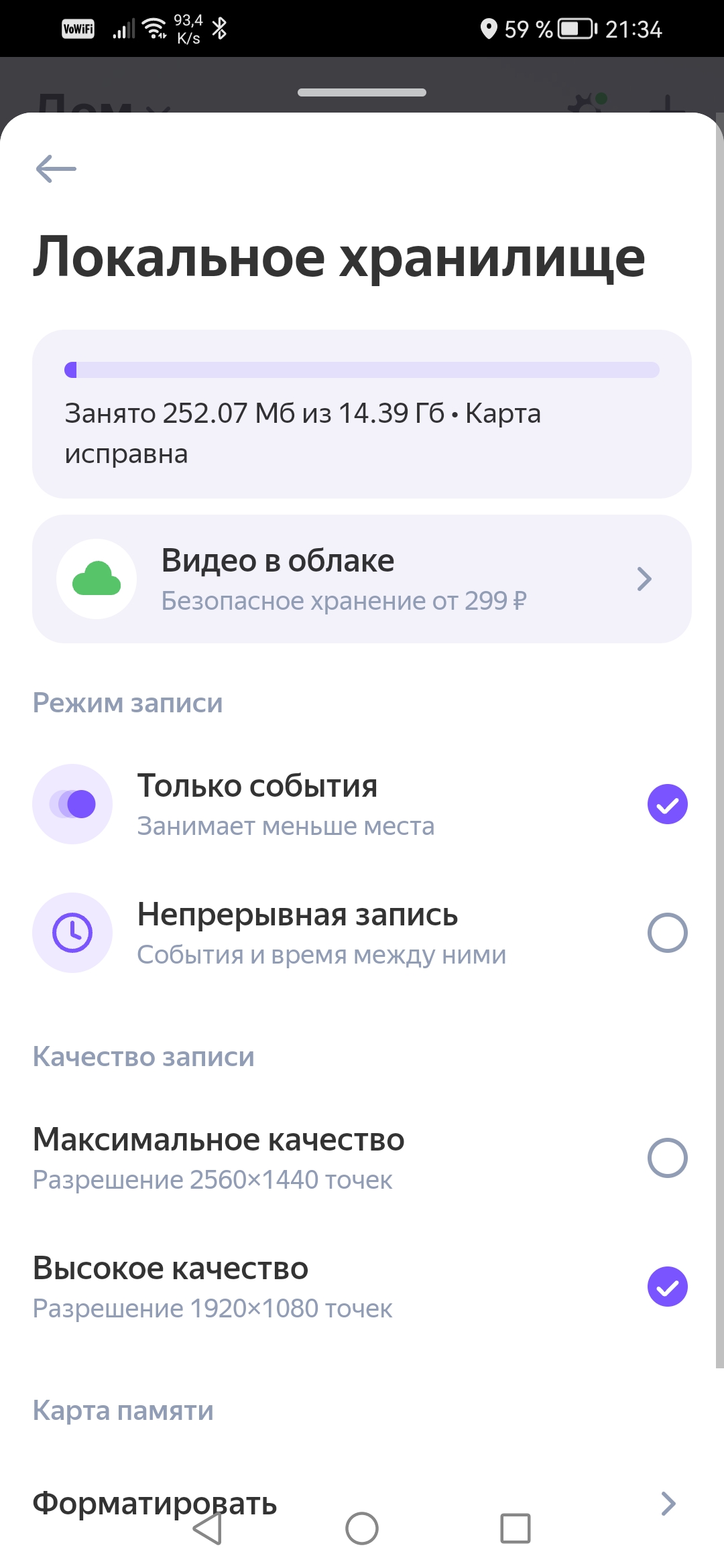Screen dimensions: 724x1568
Task: Select the Только события recording mode
Action: click(x=362, y=804)
